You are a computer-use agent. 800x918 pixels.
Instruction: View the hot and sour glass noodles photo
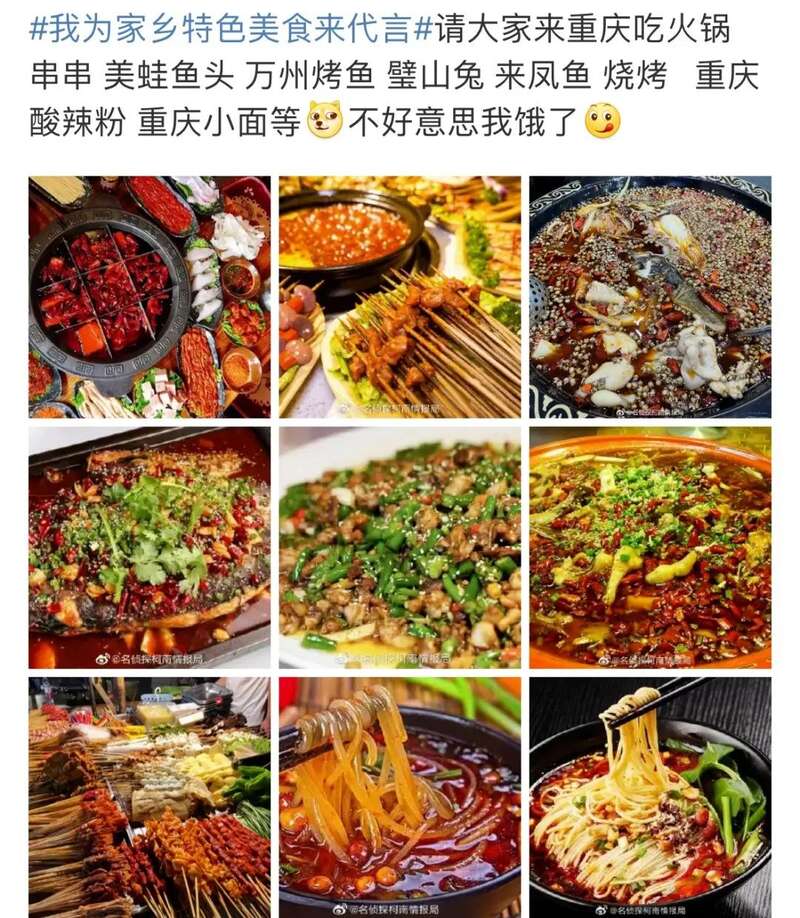pos(400,797)
